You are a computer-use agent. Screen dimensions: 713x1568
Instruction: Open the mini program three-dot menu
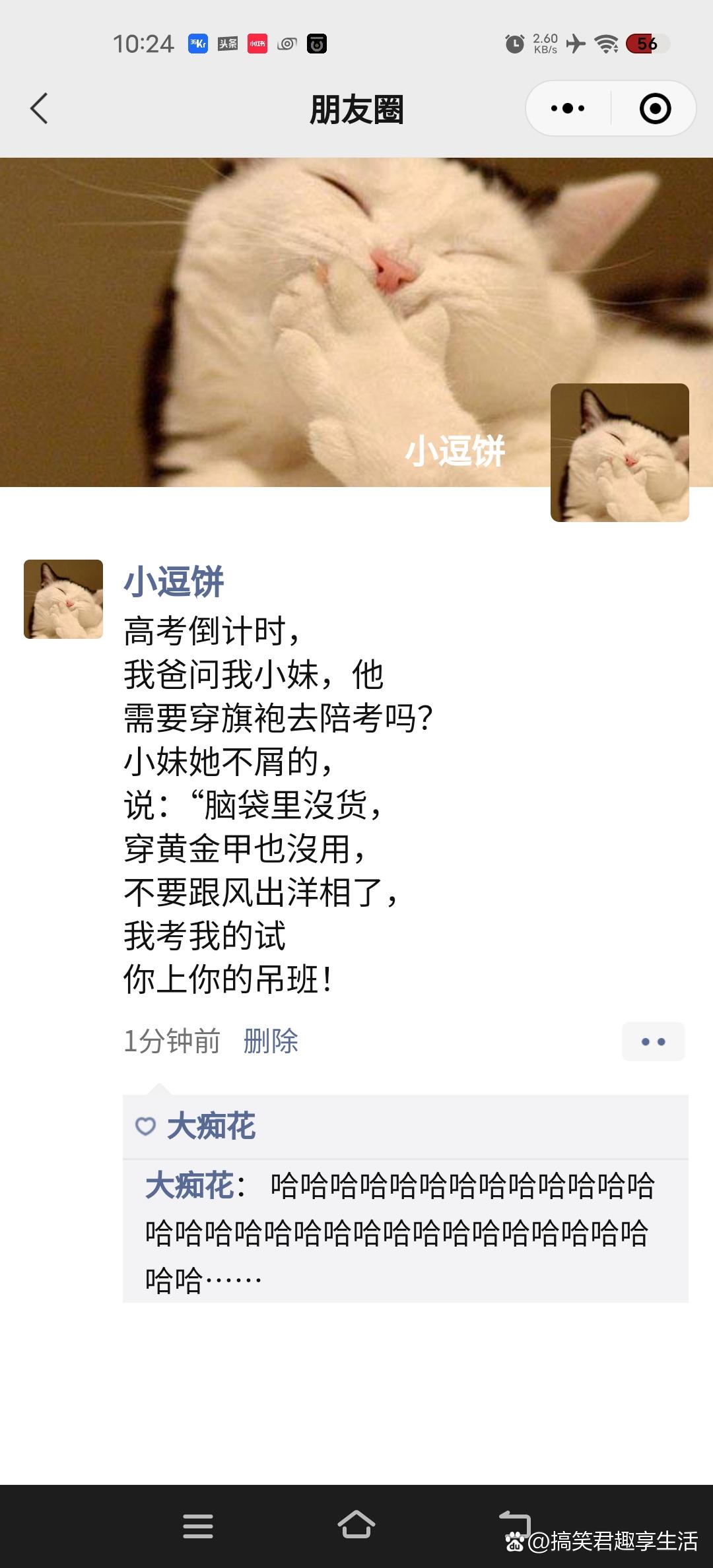tap(568, 109)
